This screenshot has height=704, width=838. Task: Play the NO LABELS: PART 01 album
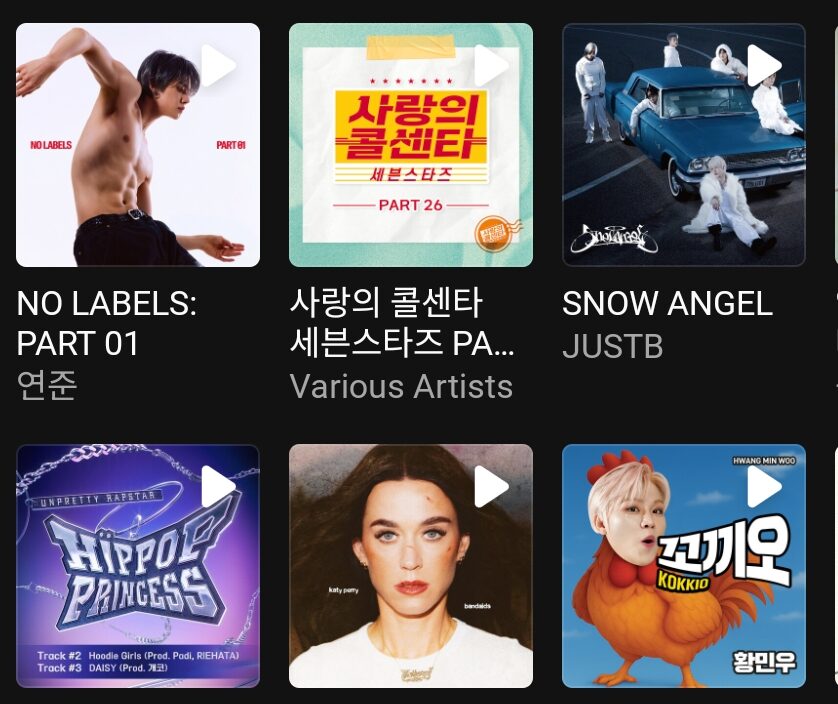point(217,66)
